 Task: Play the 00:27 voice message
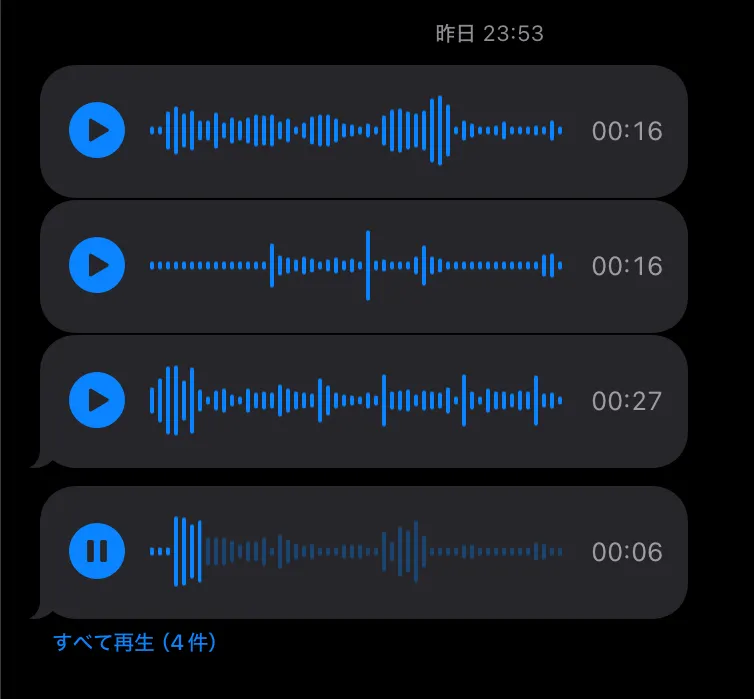tap(97, 401)
